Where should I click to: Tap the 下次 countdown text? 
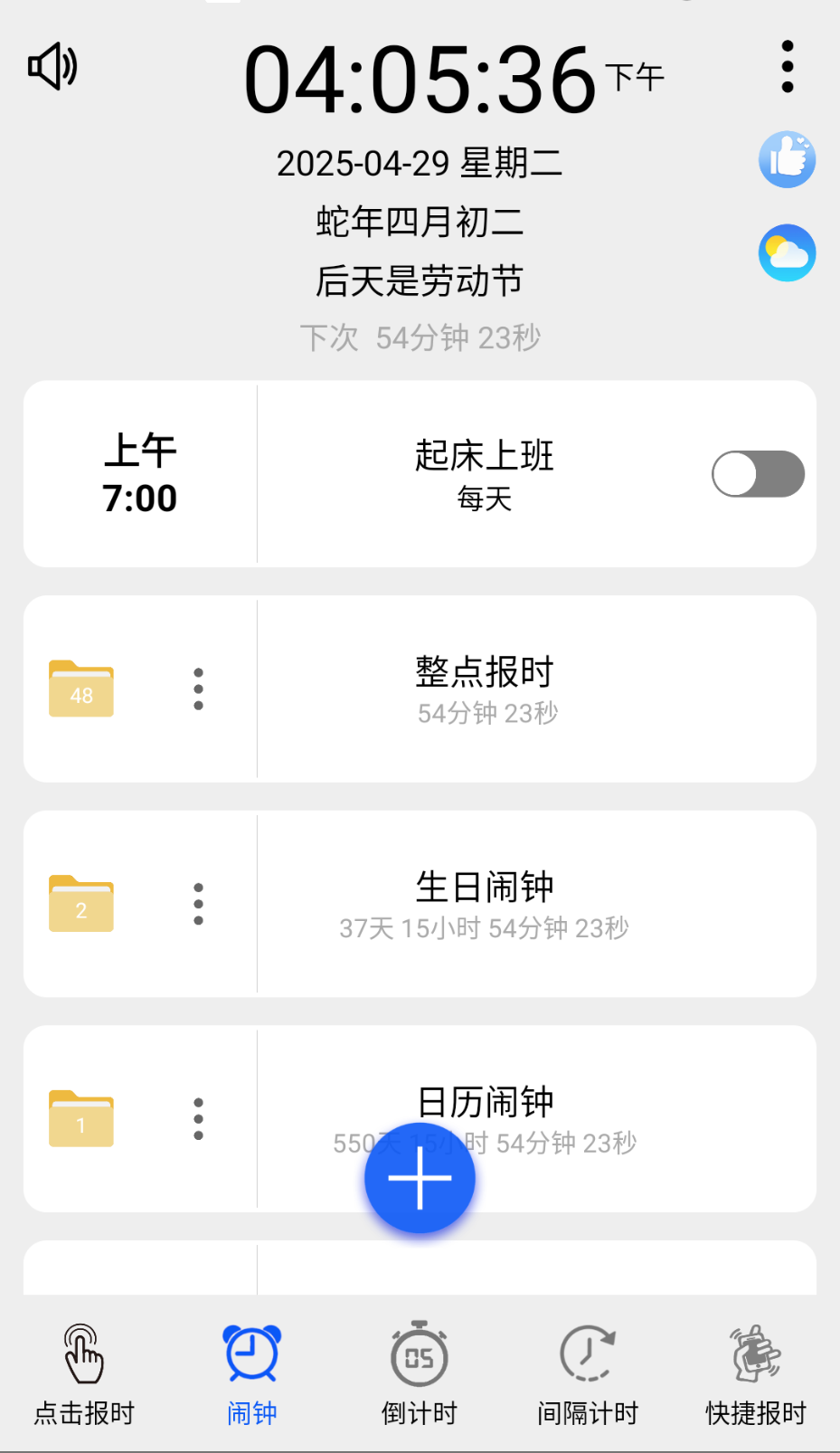coord(420,337)
